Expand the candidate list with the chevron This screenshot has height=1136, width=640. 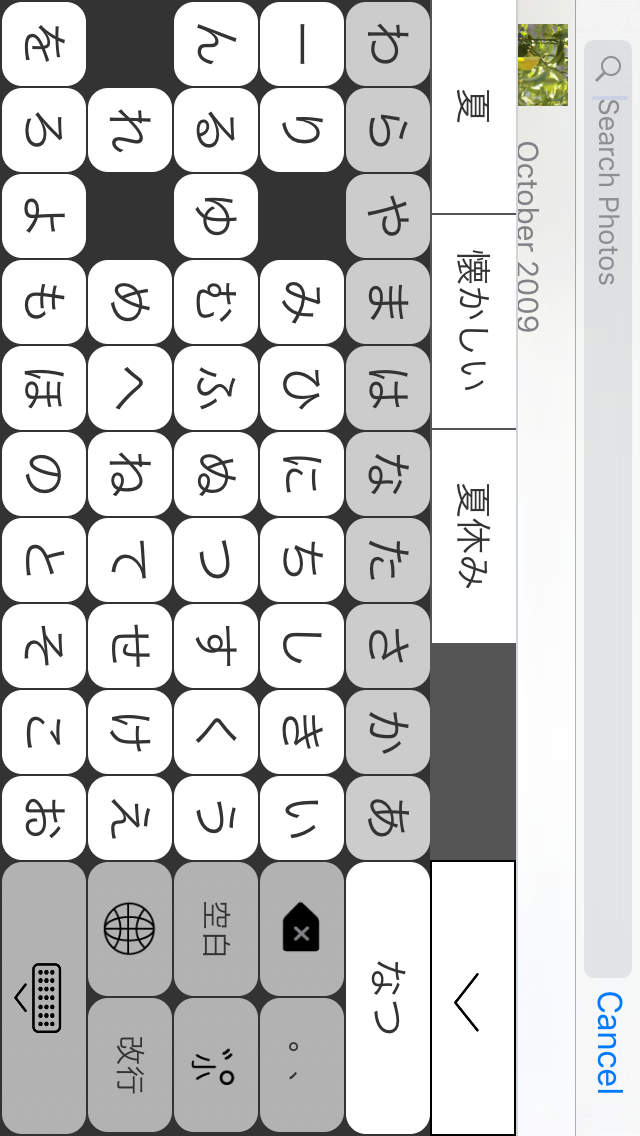coord(473,998)
